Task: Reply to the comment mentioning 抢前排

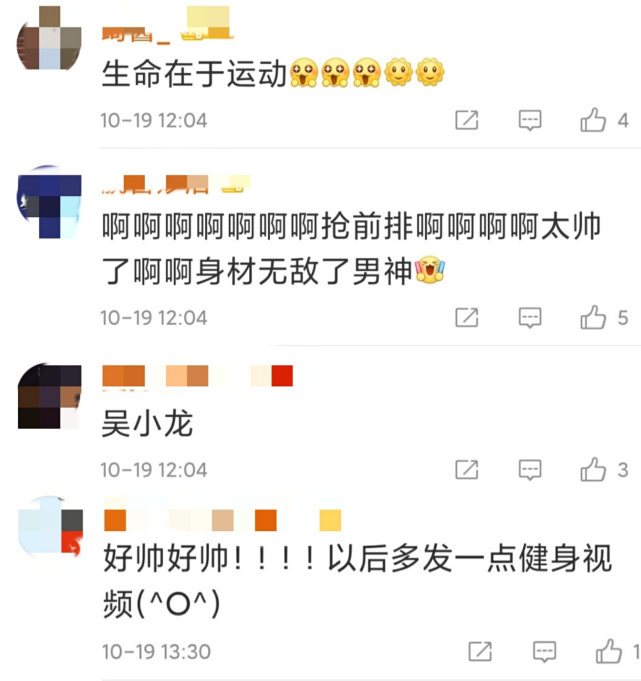Action: click(530, 318)
